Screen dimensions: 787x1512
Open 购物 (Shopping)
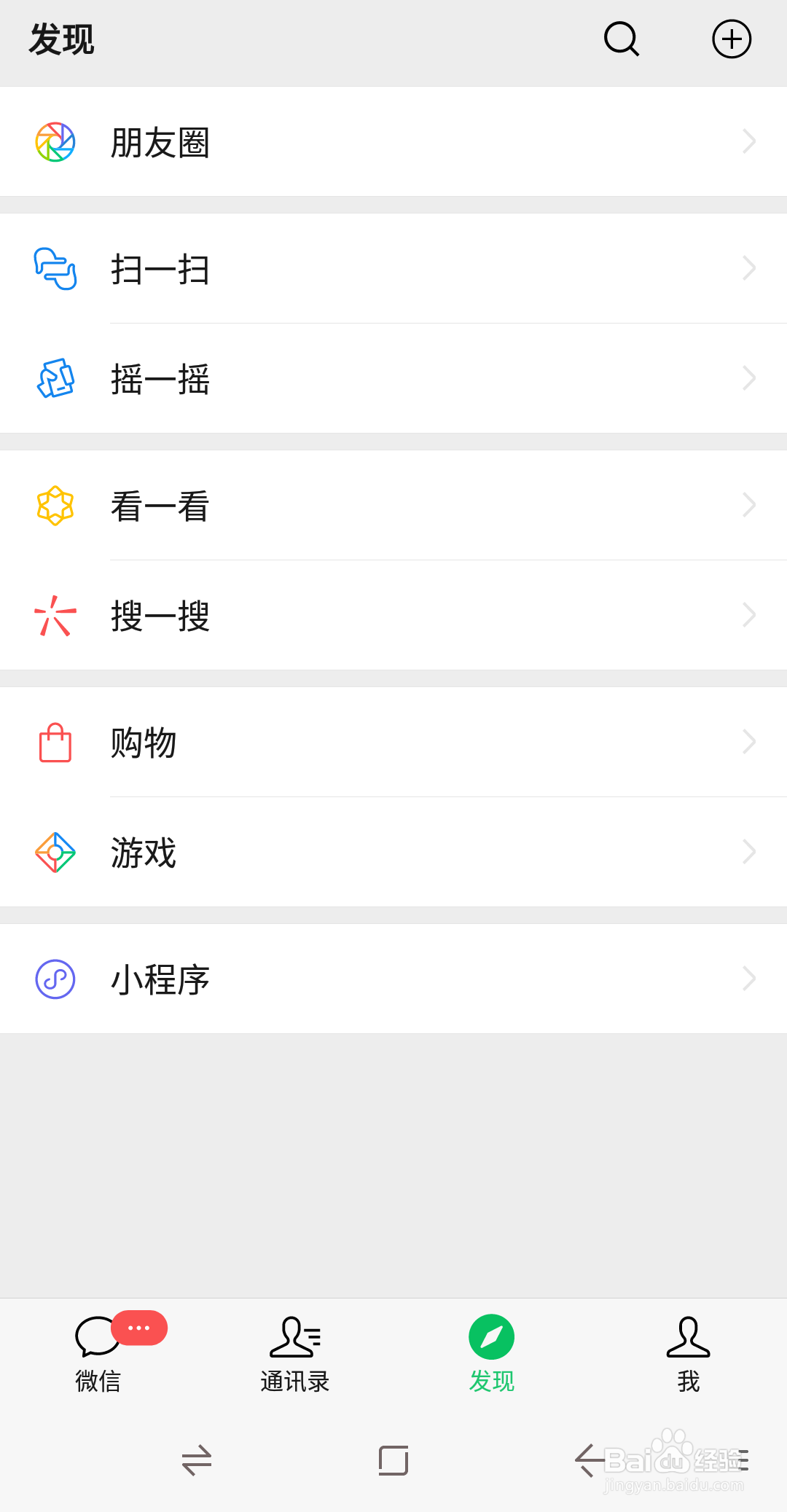393,743
